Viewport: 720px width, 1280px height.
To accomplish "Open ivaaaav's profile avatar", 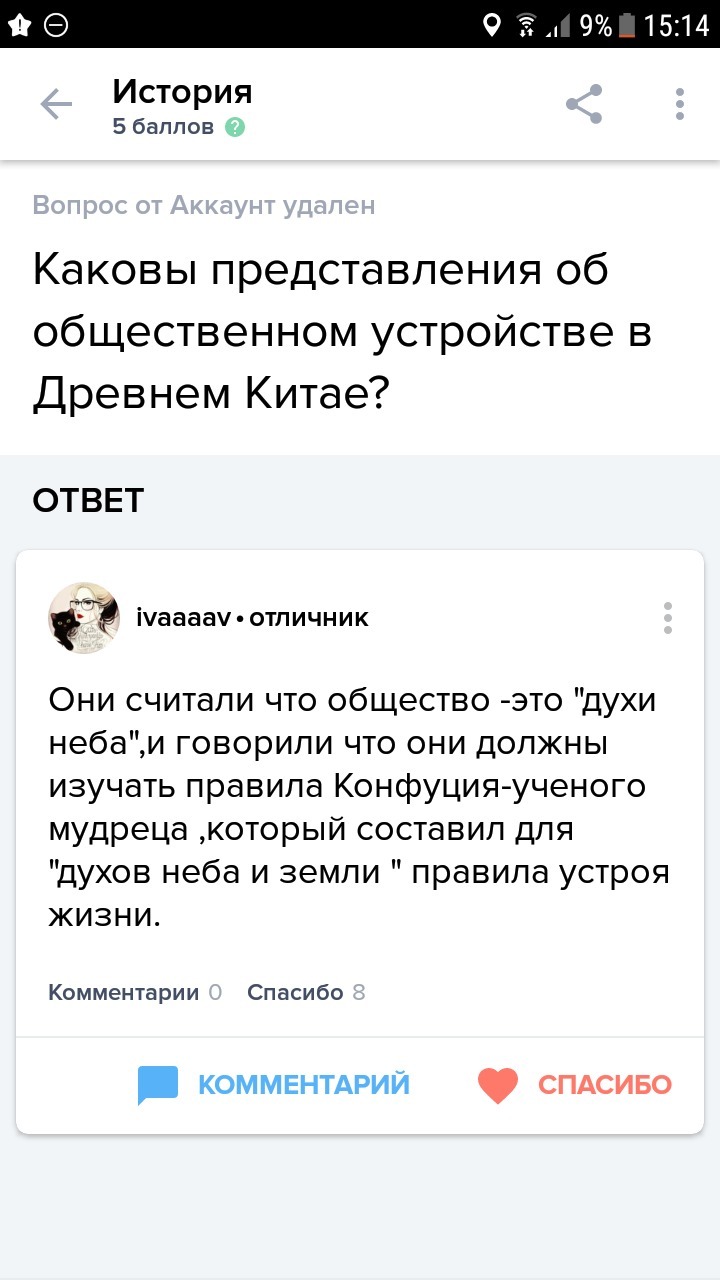I will click(84, 618).
